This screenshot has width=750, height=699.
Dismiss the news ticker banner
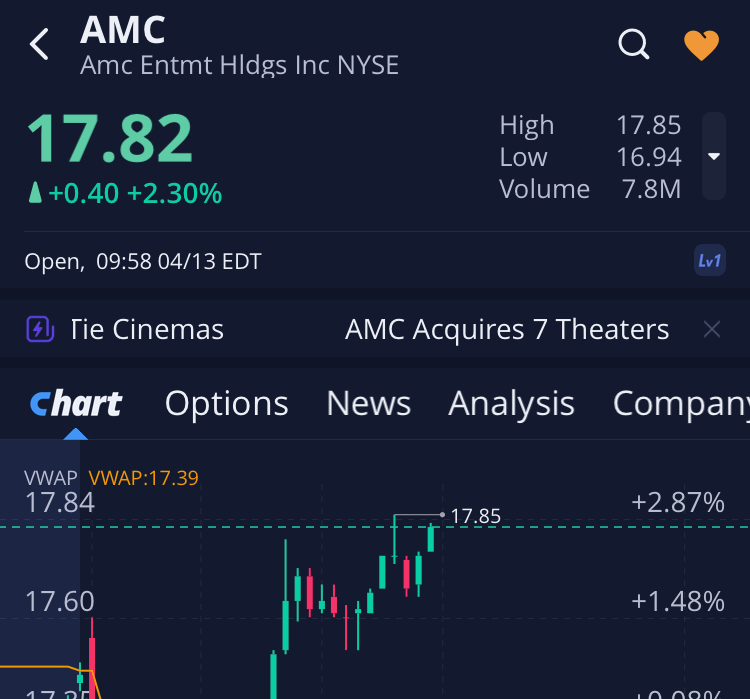coord(711,329)
